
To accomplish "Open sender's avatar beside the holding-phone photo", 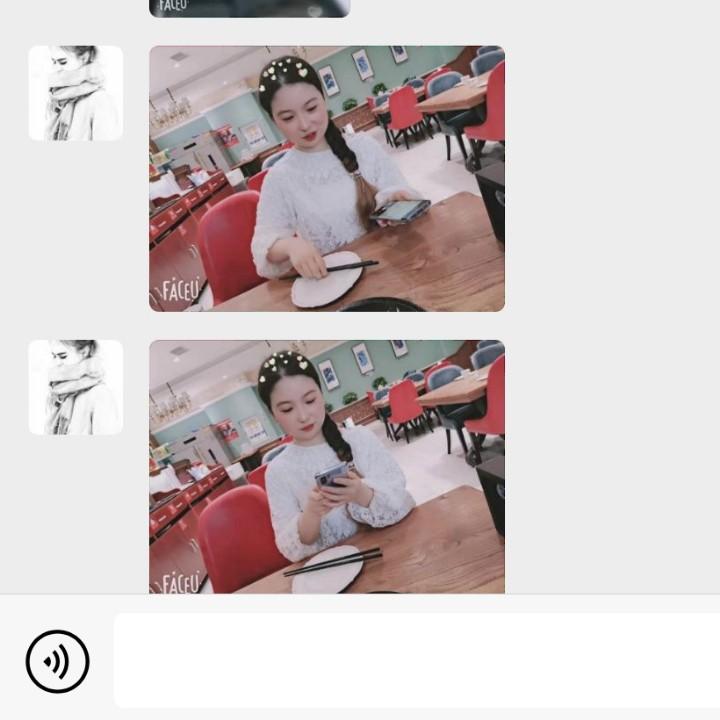I will [76, 387].
